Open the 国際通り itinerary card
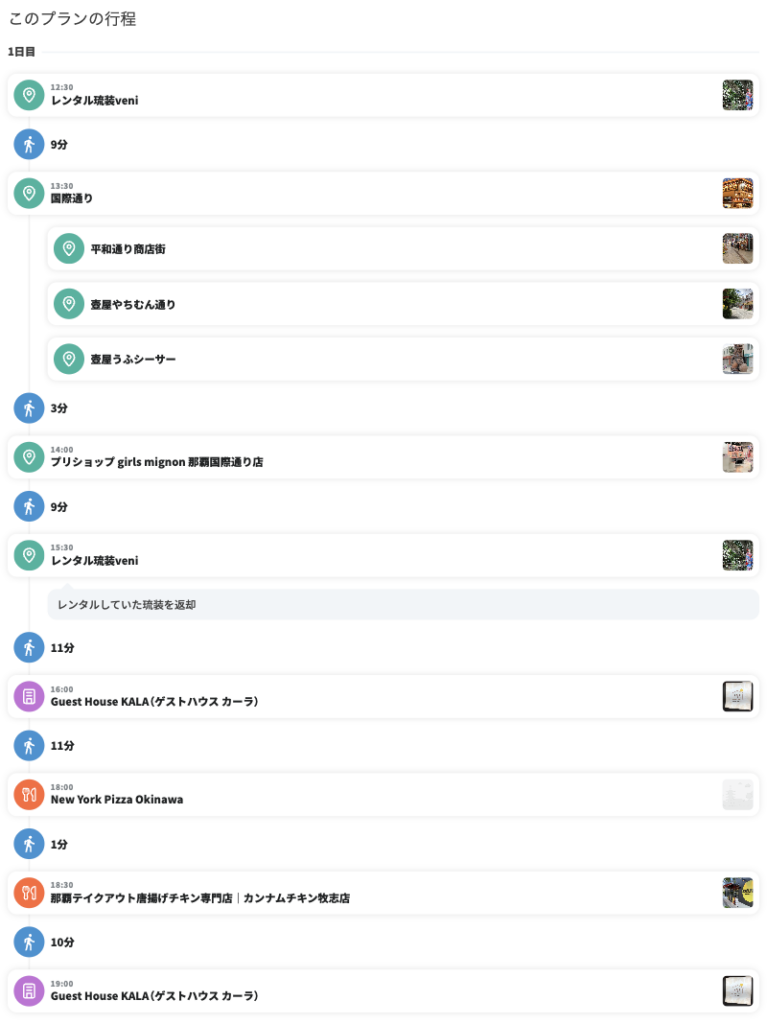The image size is (767, 1024). click(383, 193)
